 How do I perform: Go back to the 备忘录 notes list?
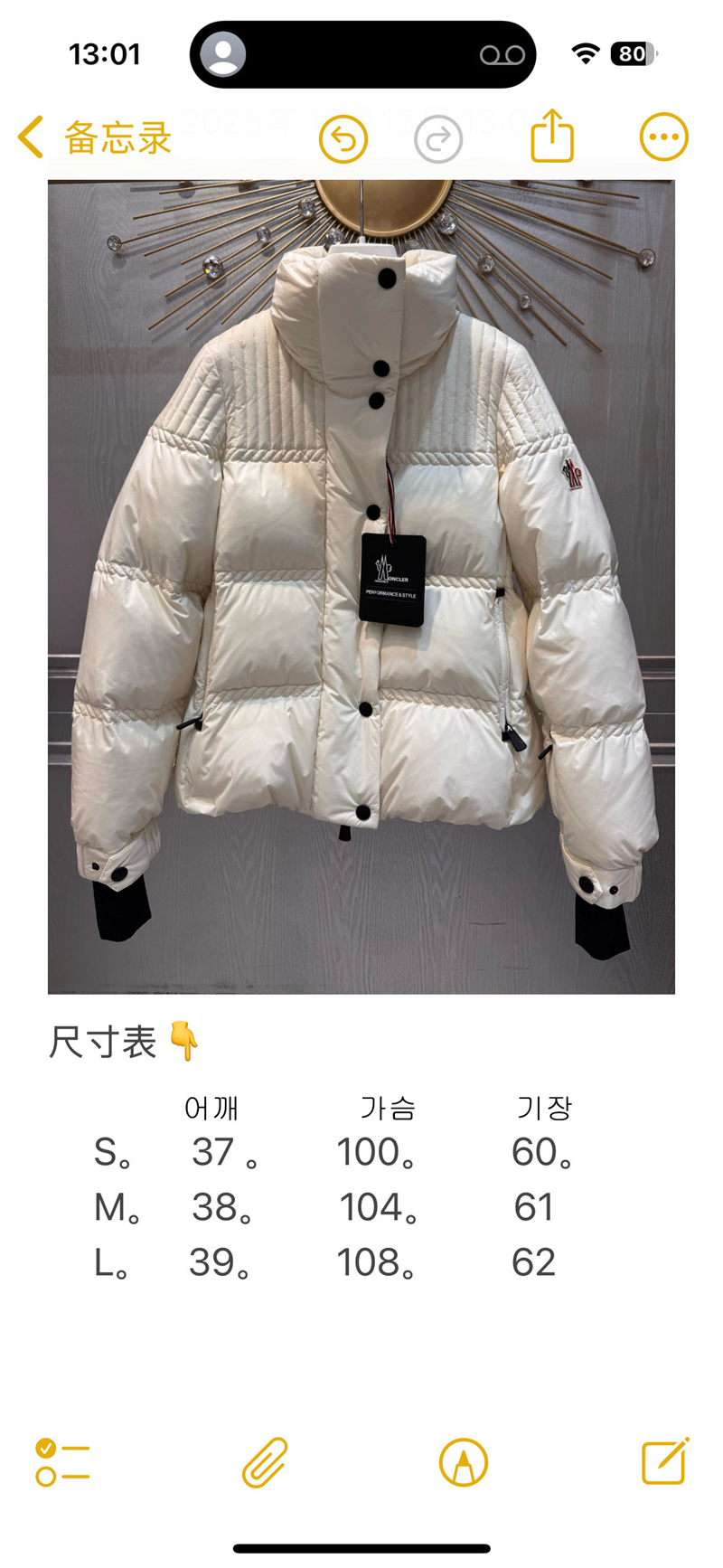pyautogui.click(x=95, y=138)
